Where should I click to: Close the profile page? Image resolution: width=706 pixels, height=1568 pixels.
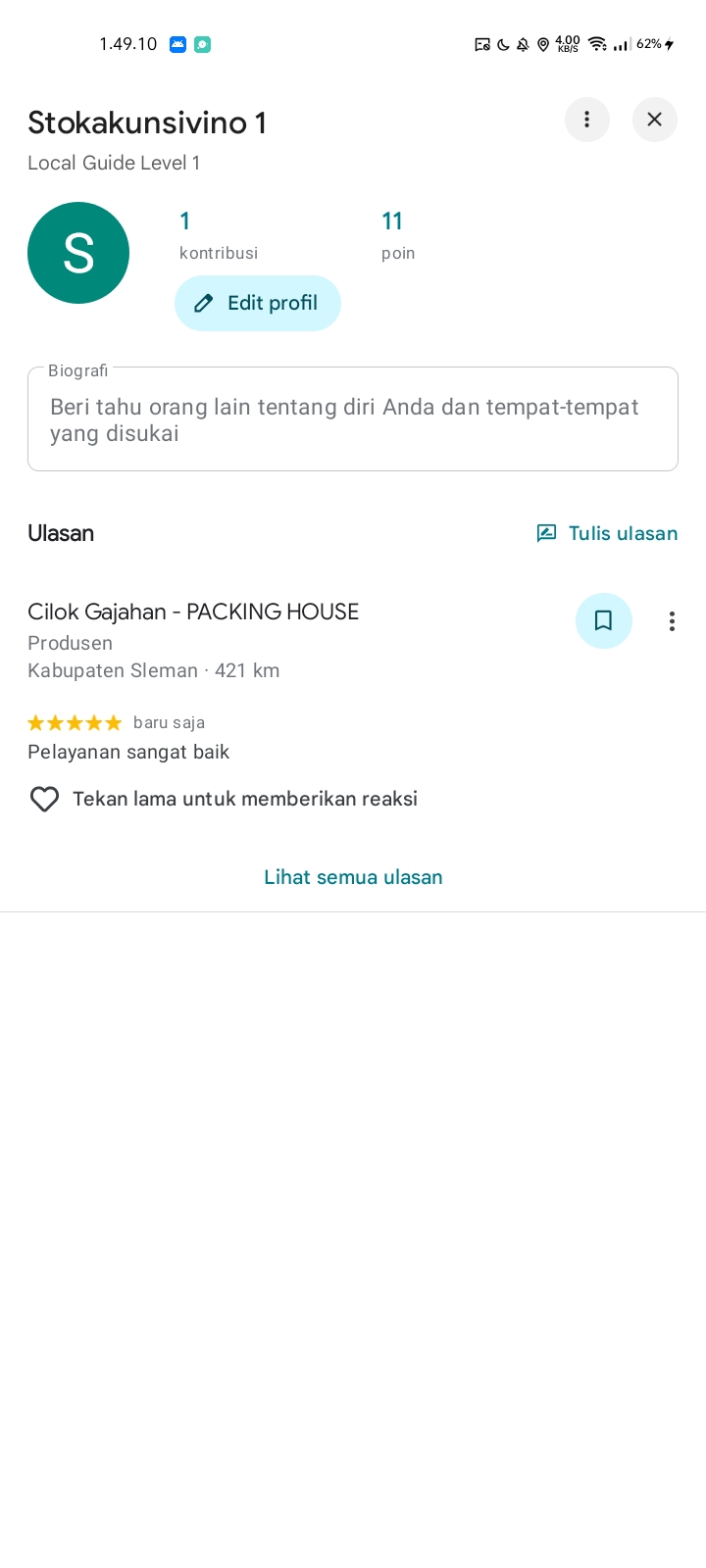(654, 120)
